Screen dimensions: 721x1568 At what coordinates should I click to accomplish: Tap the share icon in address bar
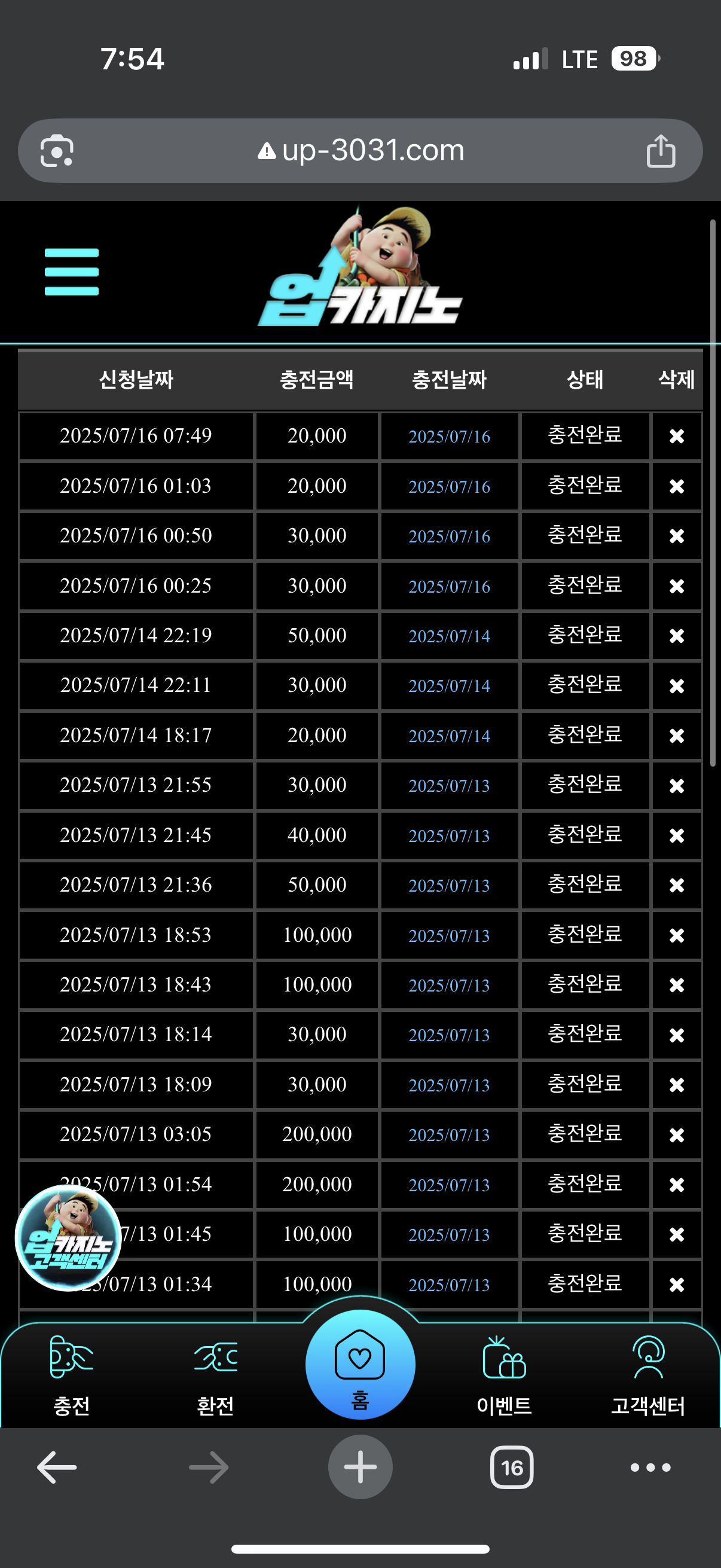pos(660,151)
